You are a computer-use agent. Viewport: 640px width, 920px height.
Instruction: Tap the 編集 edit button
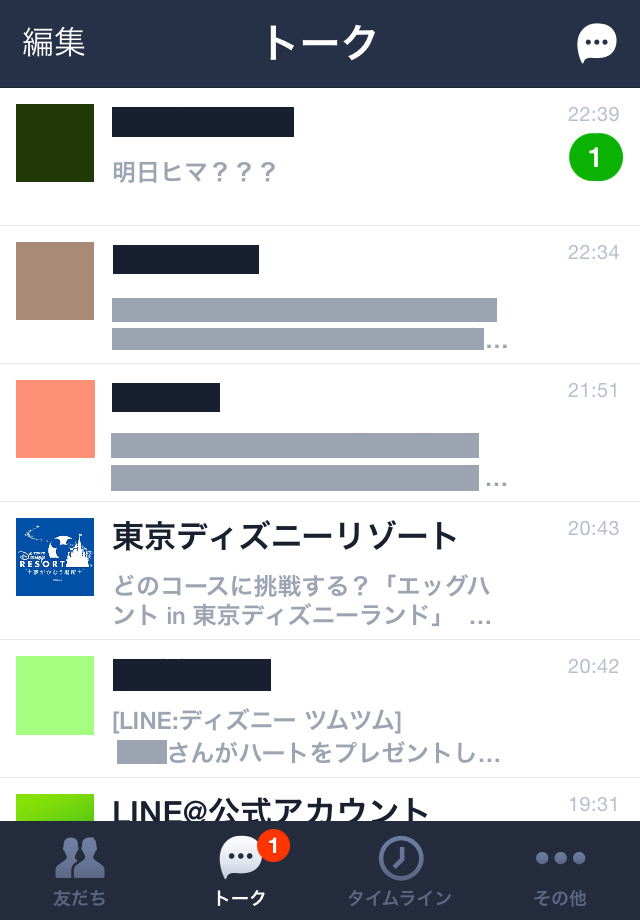pyautogui.click(x=54, y=42)
